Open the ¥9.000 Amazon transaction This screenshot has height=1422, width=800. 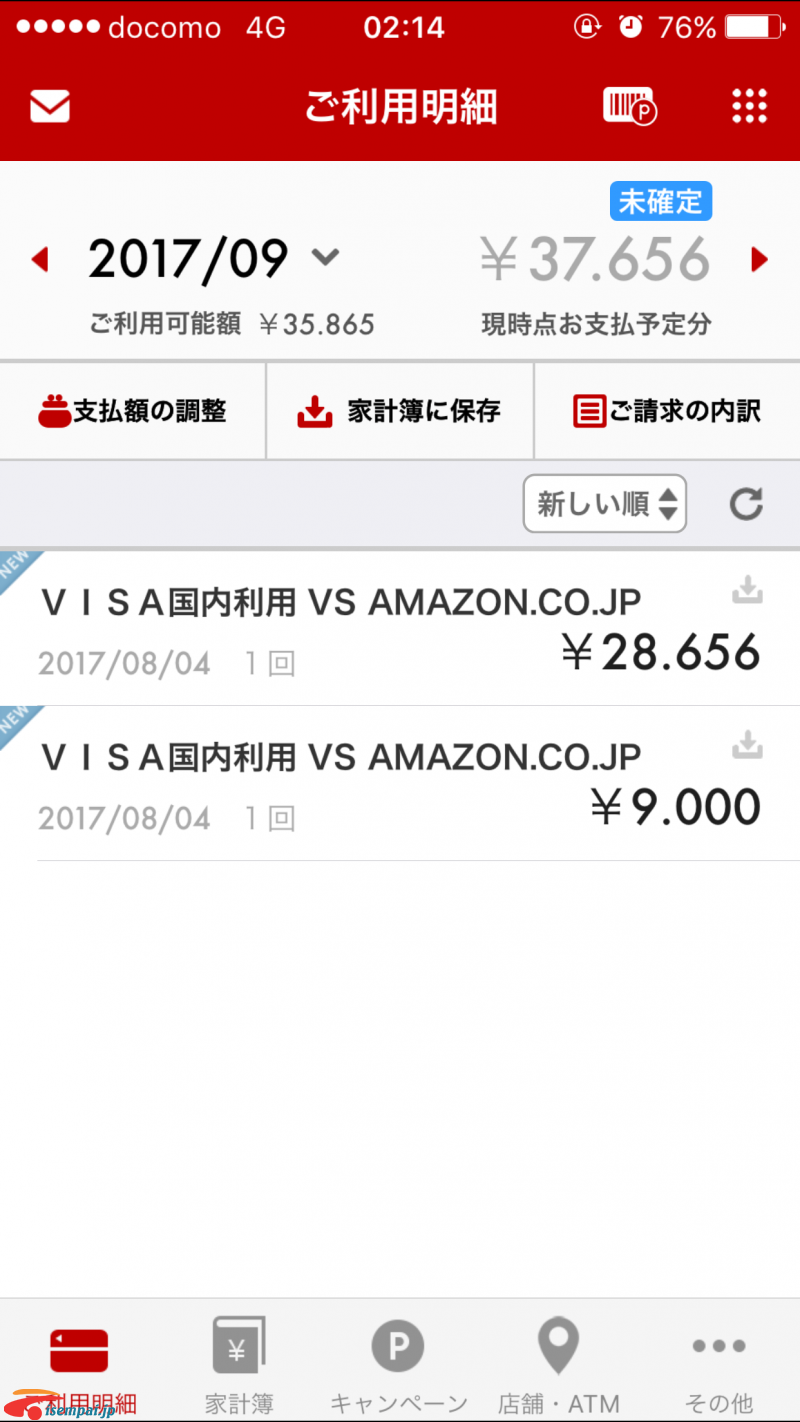[x=400, y=783]
